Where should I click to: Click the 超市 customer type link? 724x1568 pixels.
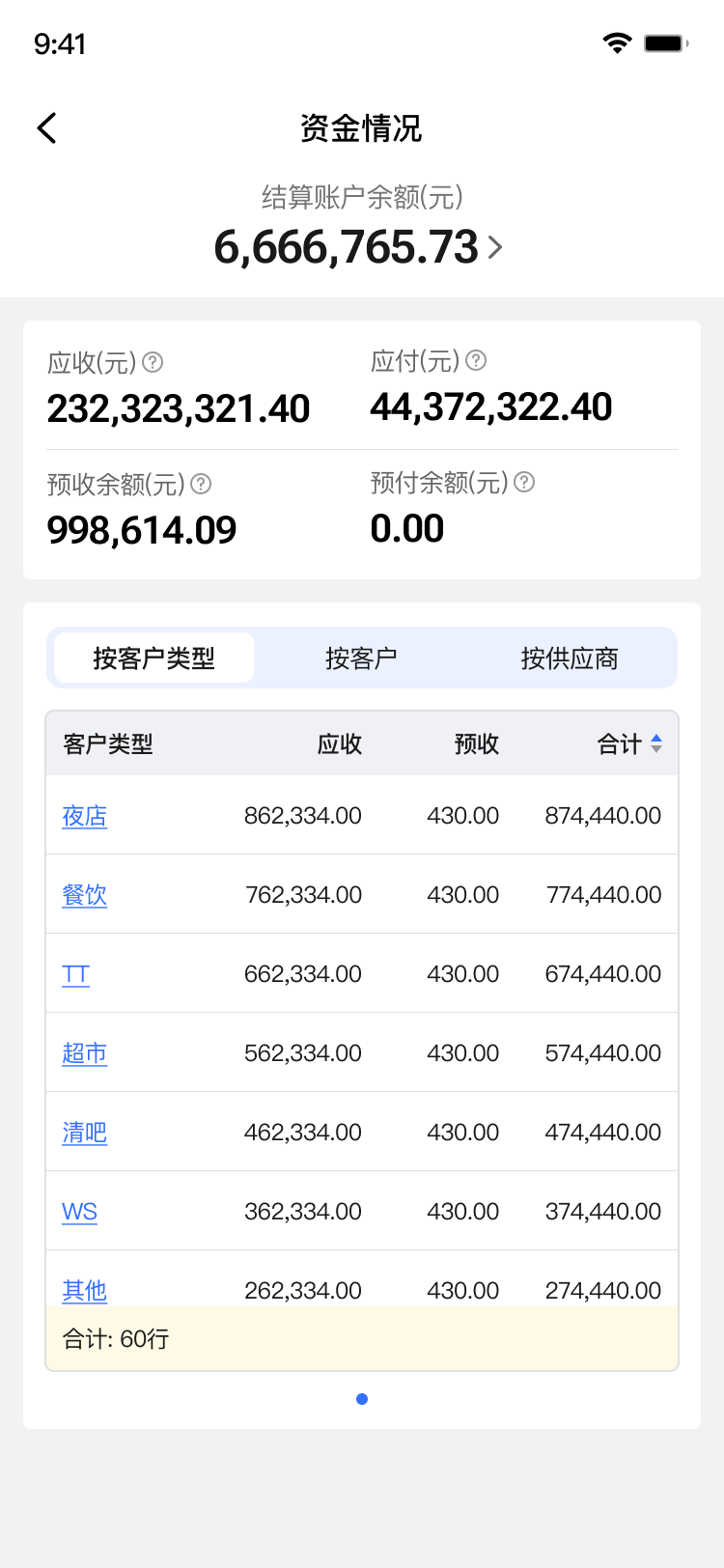[x=83, y=1052]
